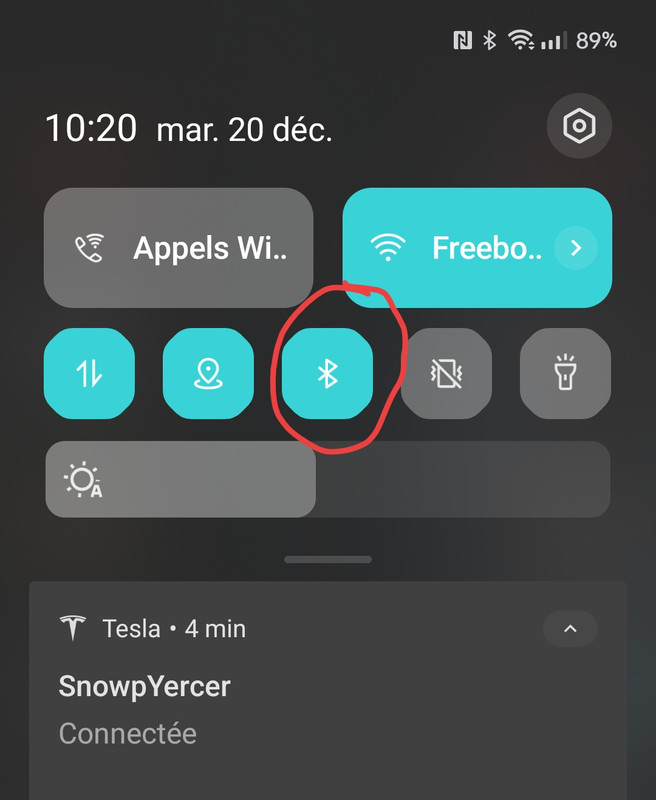Collapse the Tesla notification
The height and width of the screenshot is (800, 656).
(570, 629)
